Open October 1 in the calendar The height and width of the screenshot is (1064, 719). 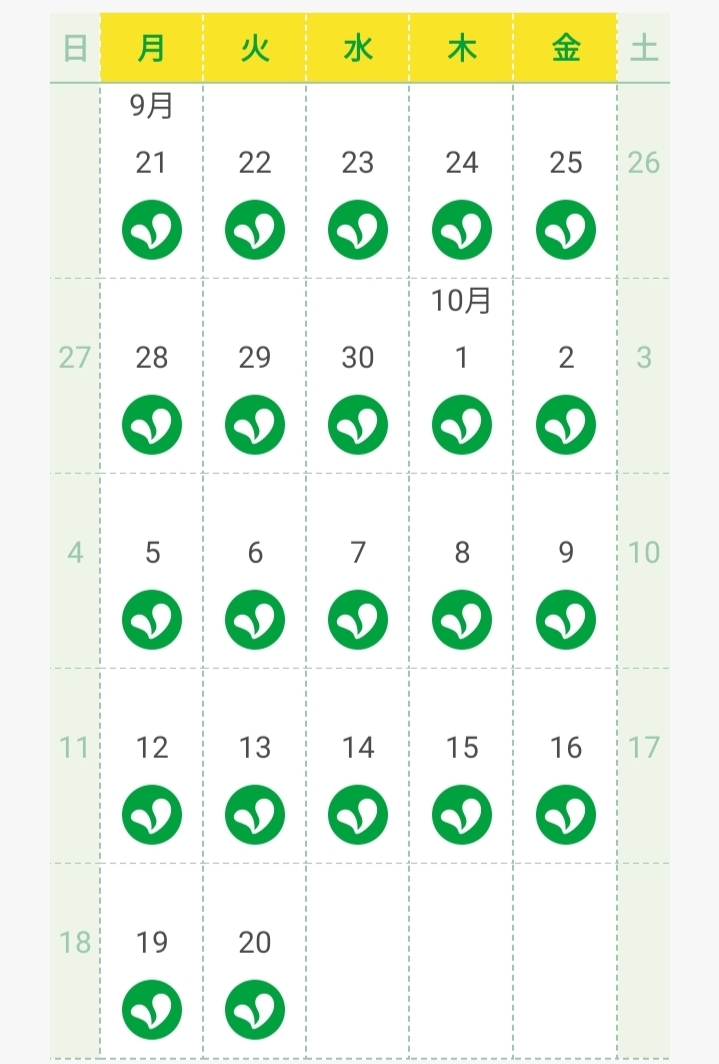pyautogui.click(x=462, y=424)
